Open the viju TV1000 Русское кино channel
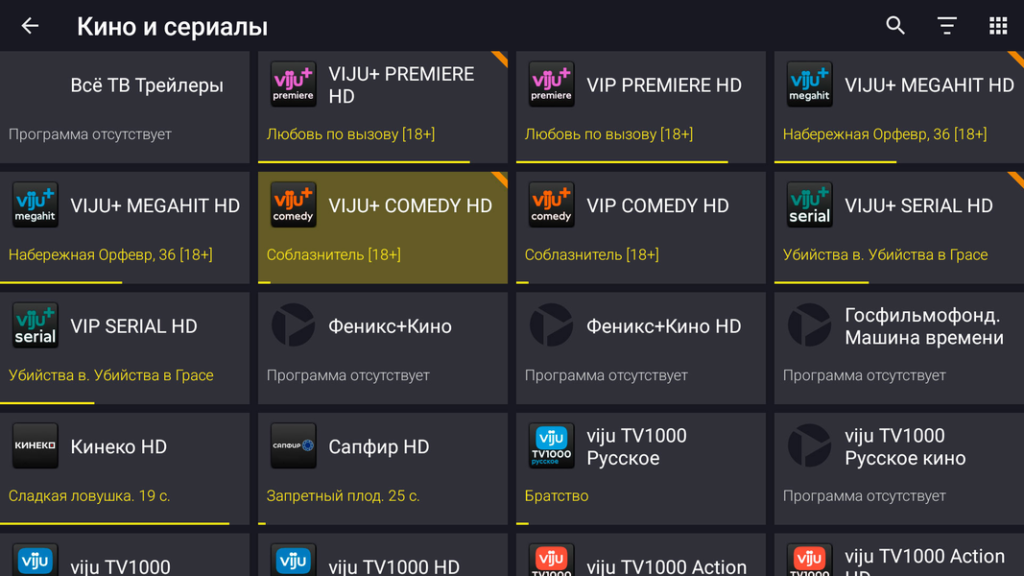Image resolution: width=1024 pixels, height=576 pixels. [898, 468]
